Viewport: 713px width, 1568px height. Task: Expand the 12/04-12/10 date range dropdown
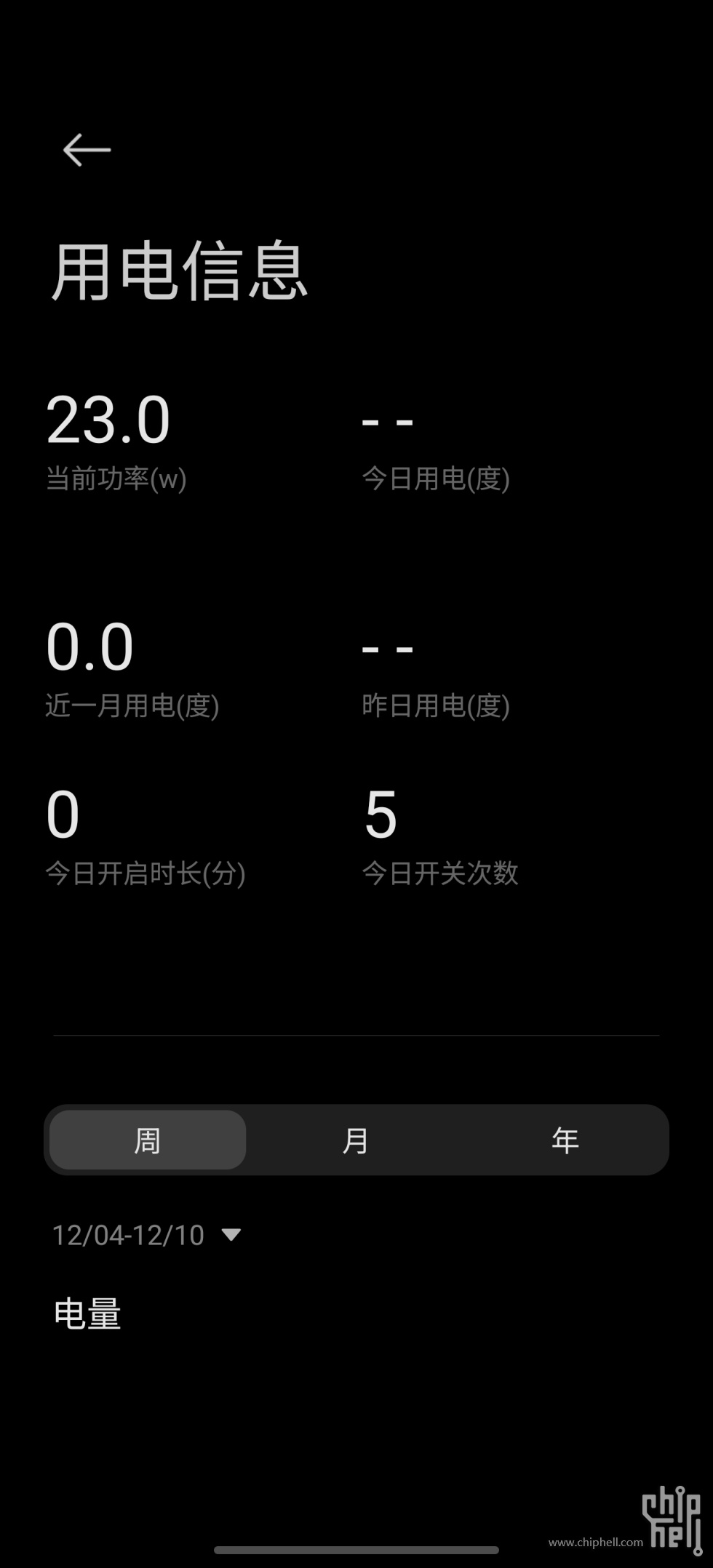(128, 1234)
